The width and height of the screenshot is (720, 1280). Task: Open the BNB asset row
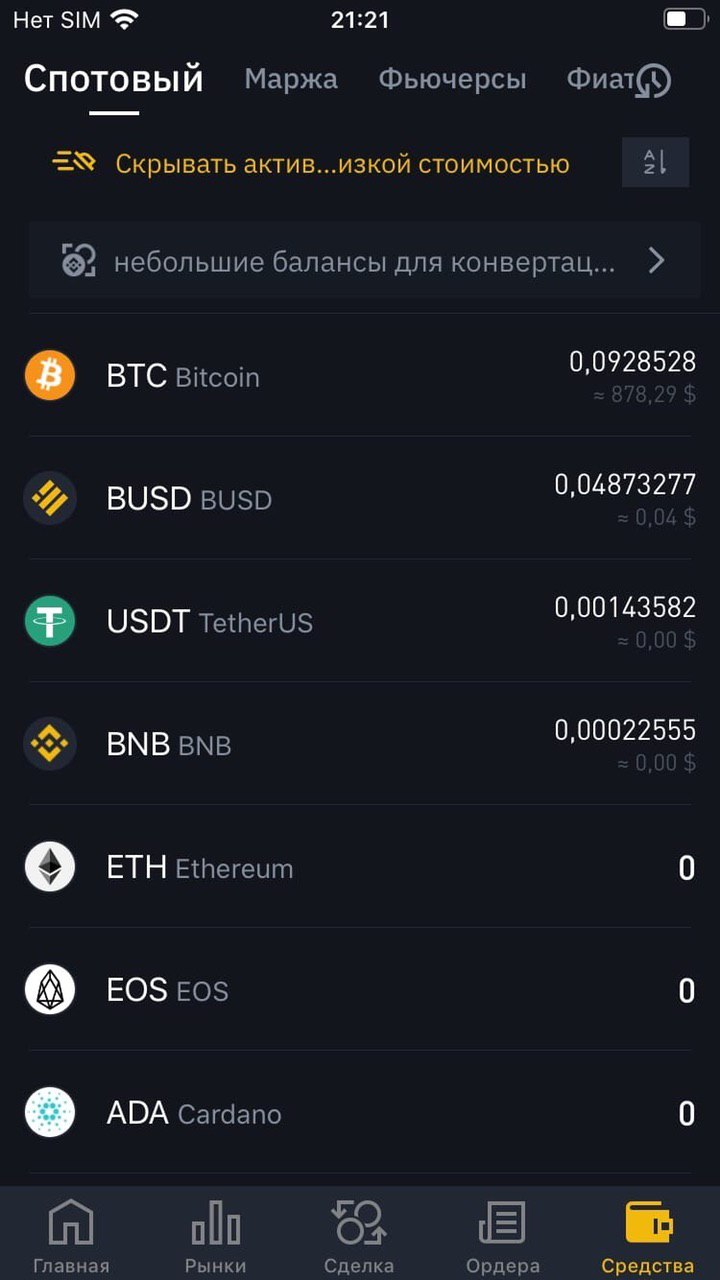pyautogui.click(x=360, y=744)
